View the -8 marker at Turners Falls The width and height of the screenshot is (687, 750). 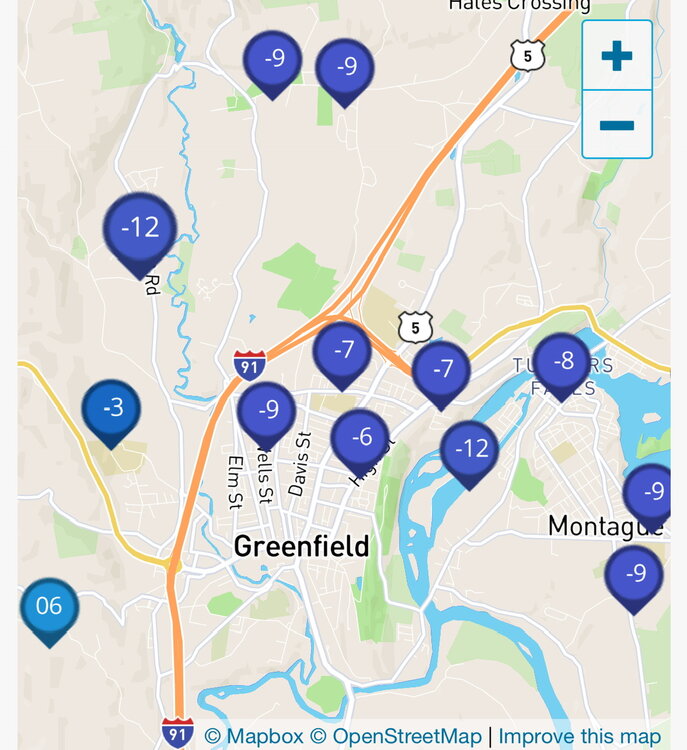(x=562, y=362)
